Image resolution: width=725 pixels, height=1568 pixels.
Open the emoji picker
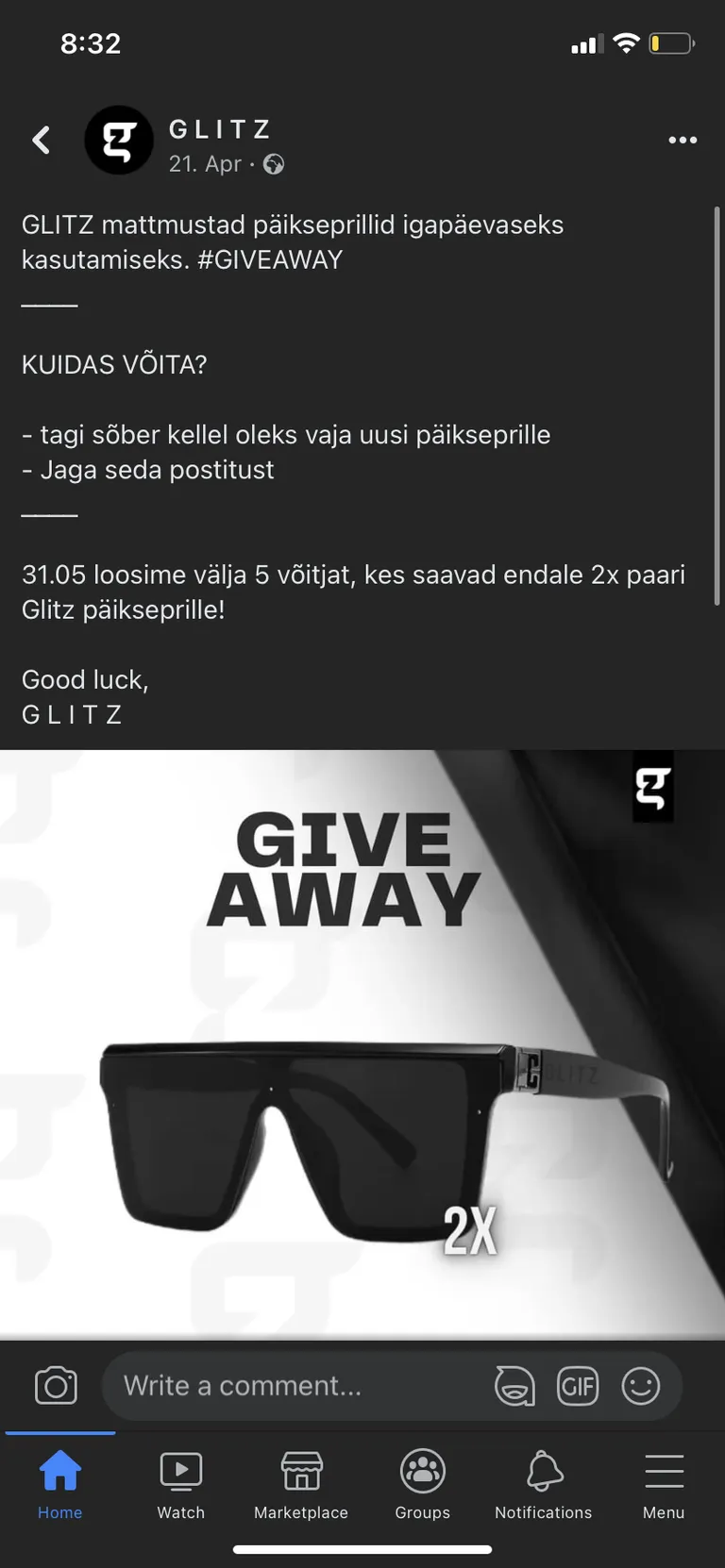[641, 1386]
